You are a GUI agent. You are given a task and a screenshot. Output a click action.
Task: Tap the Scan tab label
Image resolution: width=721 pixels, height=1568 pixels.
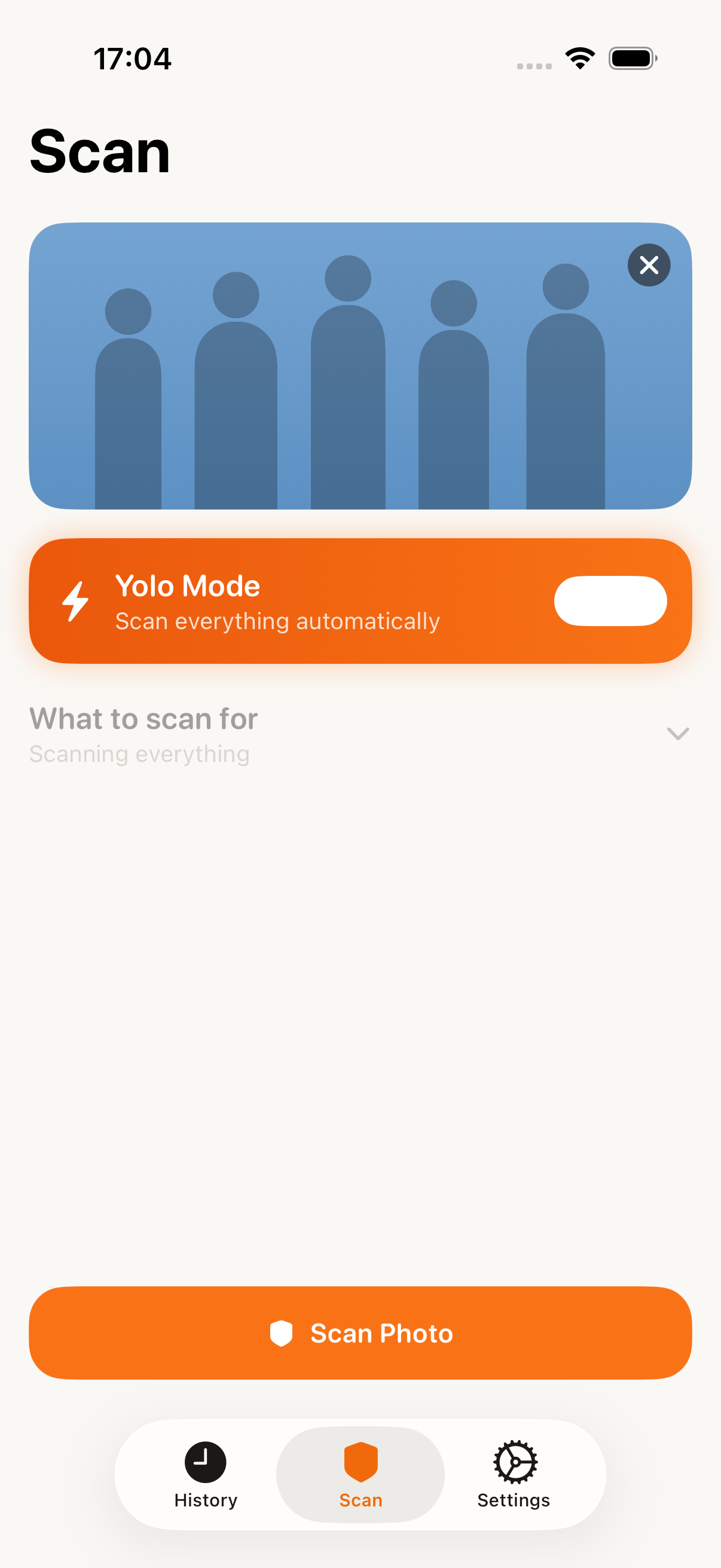360,1500
